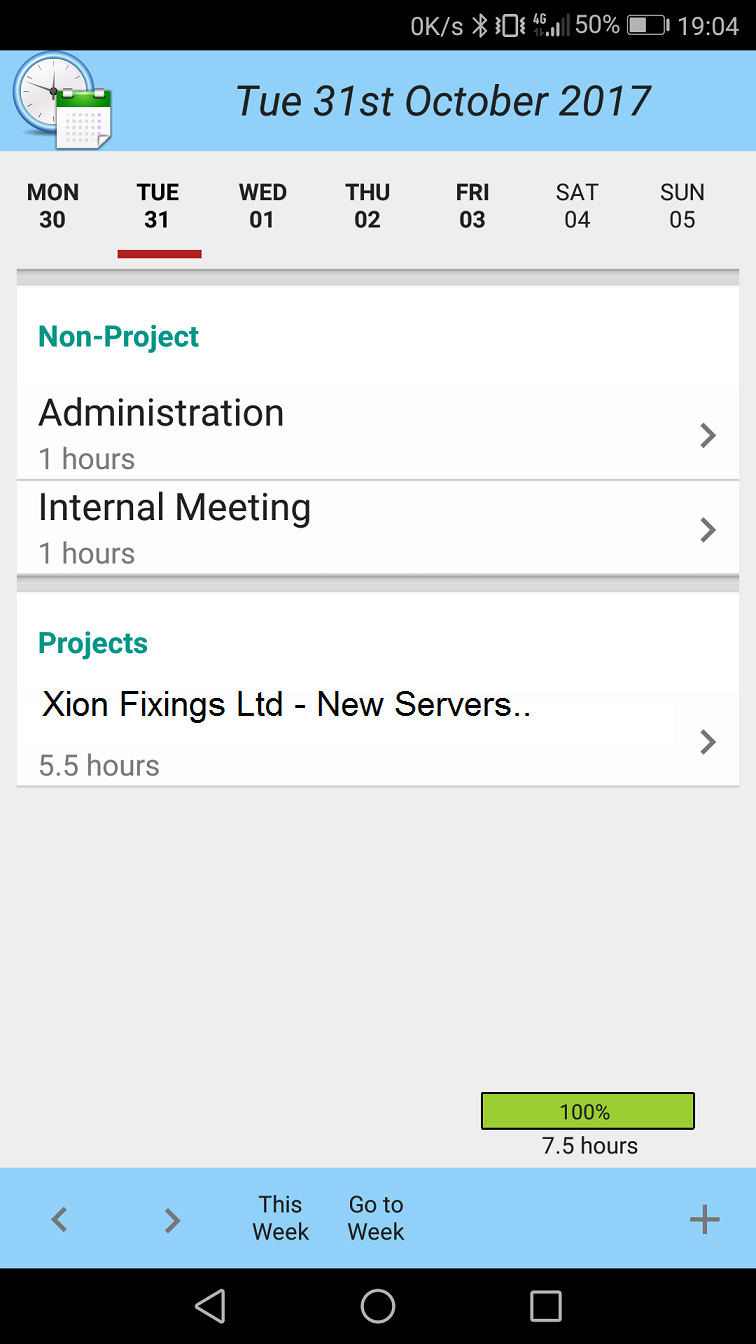
Task: Open Xion Fixings Ltd project entry
Action: point(378,733)
